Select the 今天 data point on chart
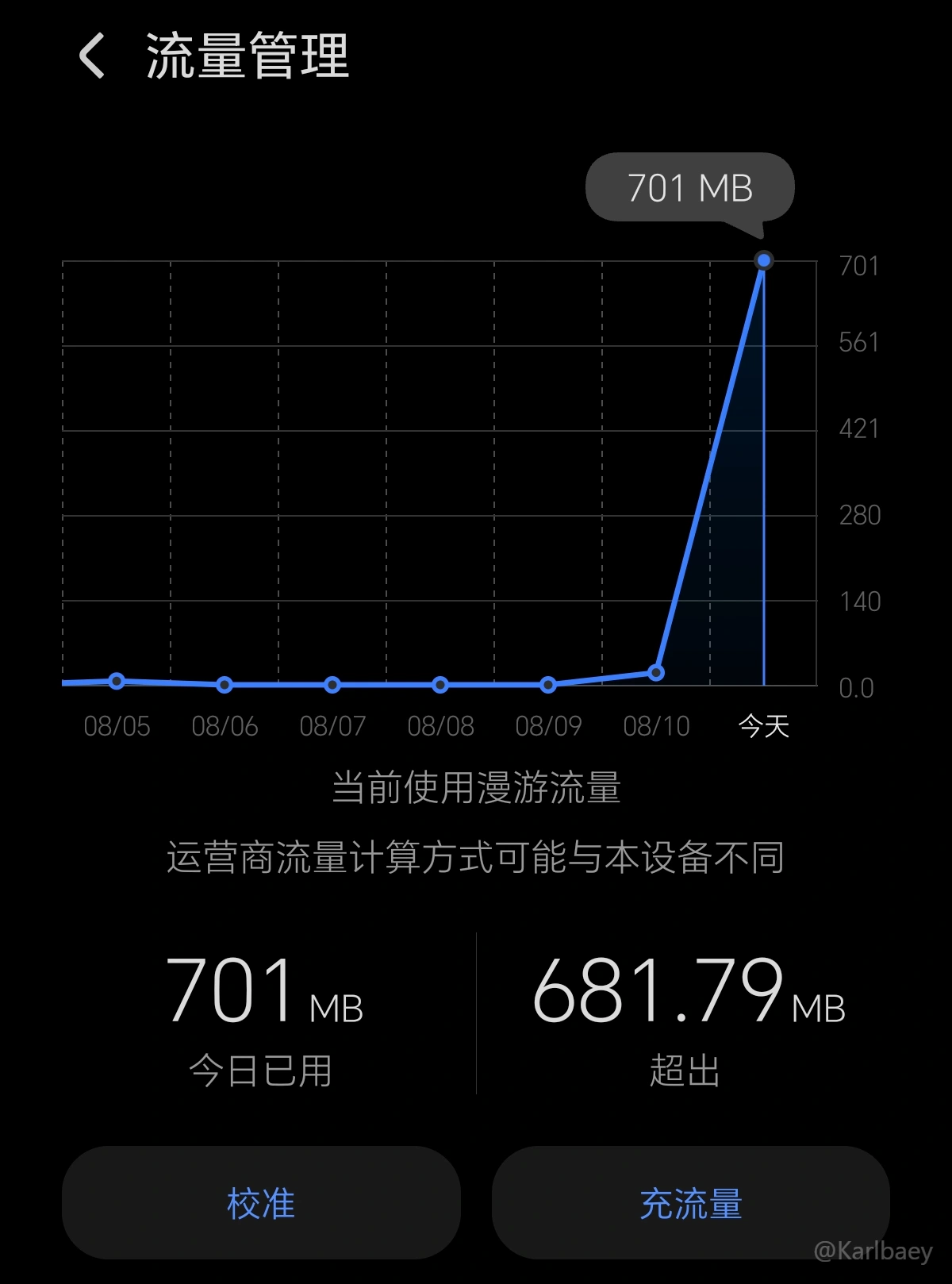The height and width of the screenshot is (1284, 952). [764, 260]
